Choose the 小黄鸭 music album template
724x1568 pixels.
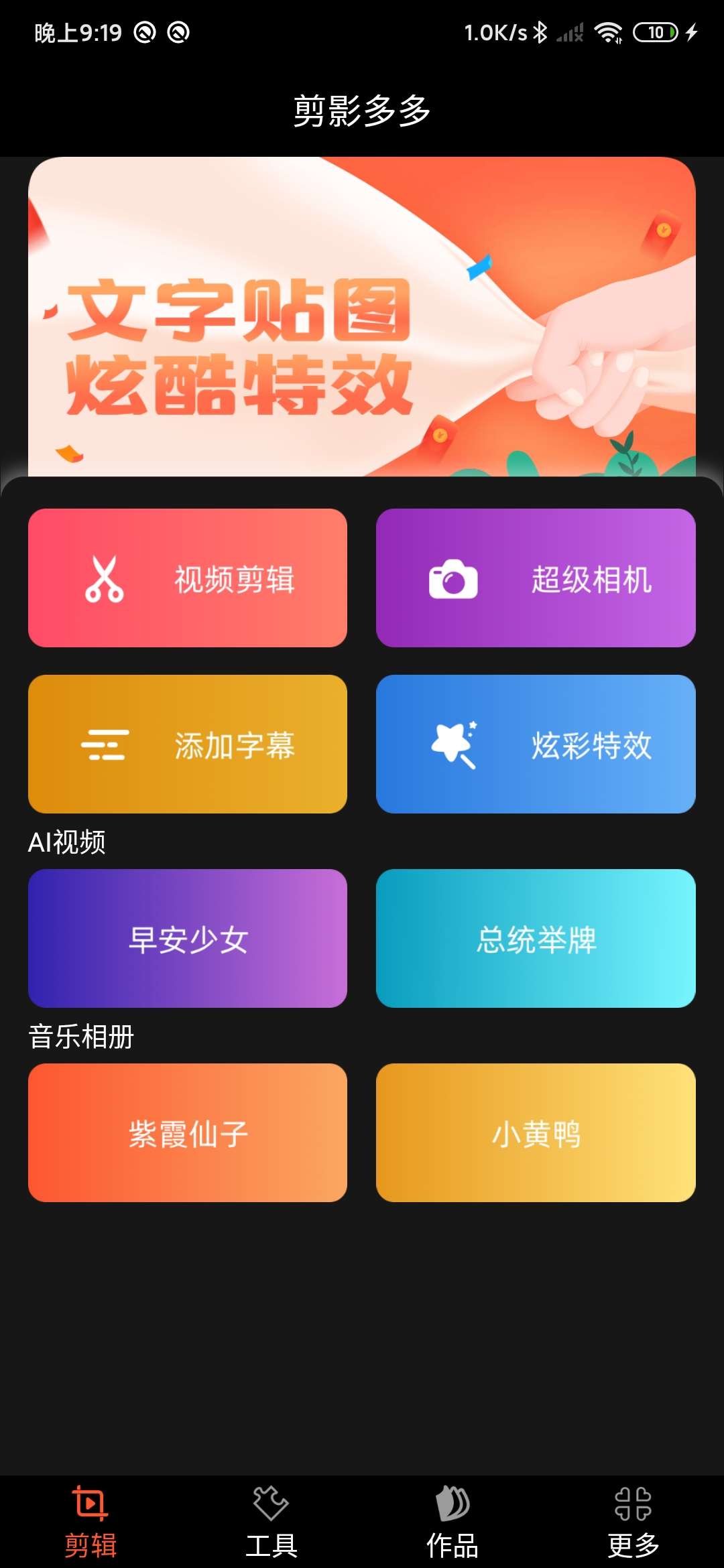[535, 1132]
